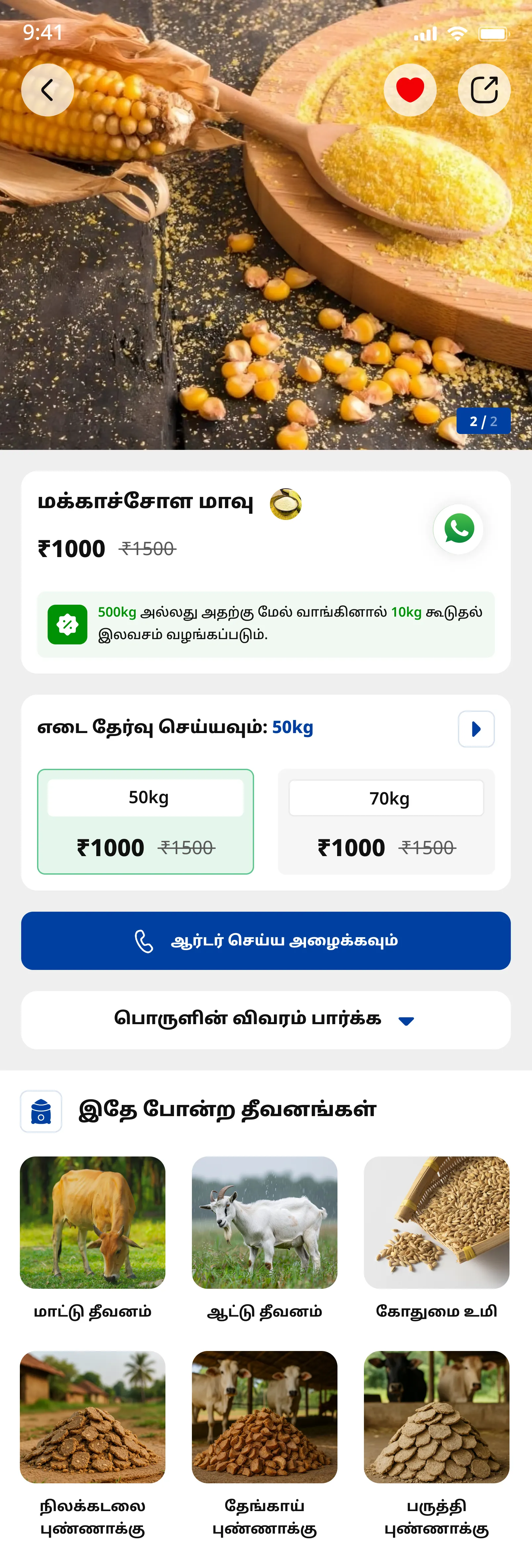Tap the blue arrow next to weight selection

pyautogui.click(x=476, y=729)
